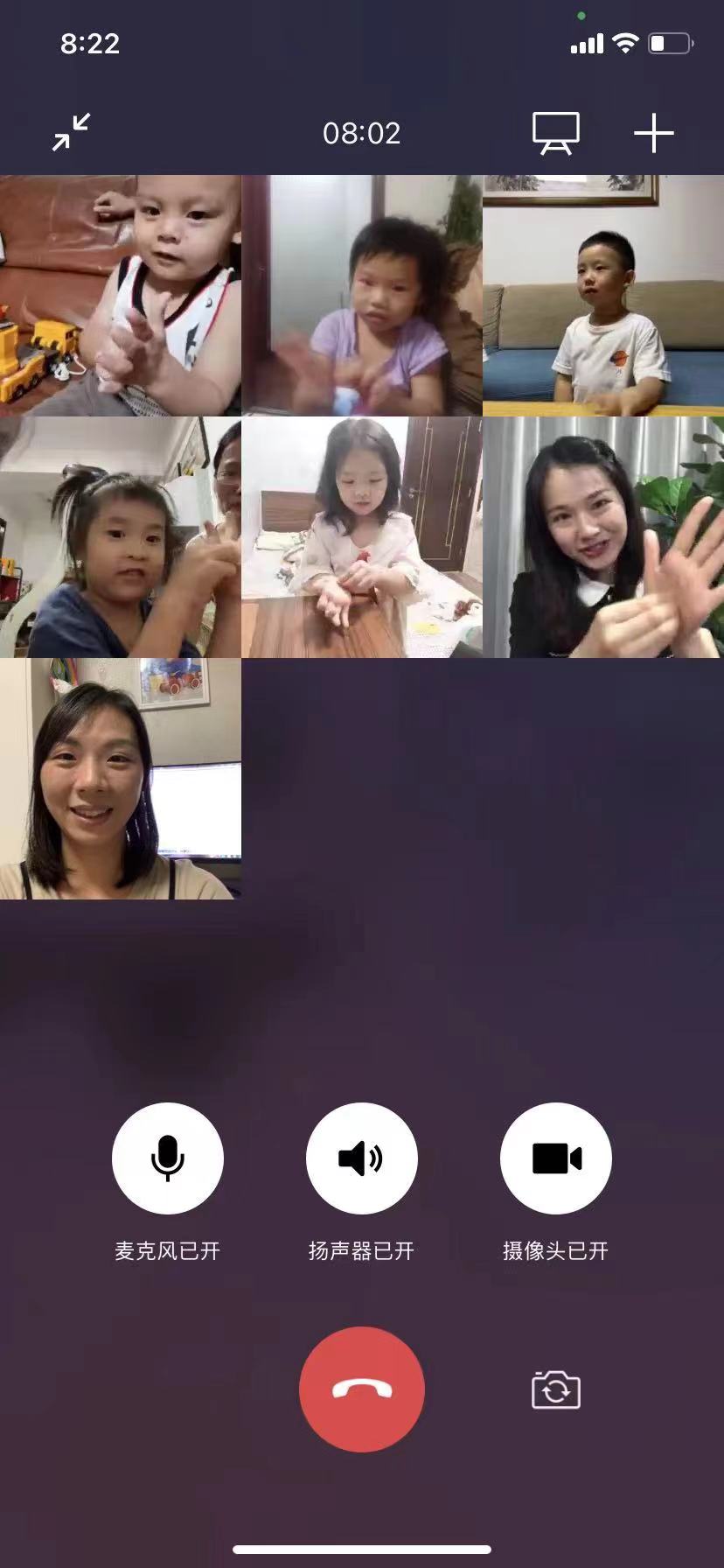Image resolution: width=724 pixels, height=1568 pixels.
Task: Mute the microphone
Action: coord(168,1158)
